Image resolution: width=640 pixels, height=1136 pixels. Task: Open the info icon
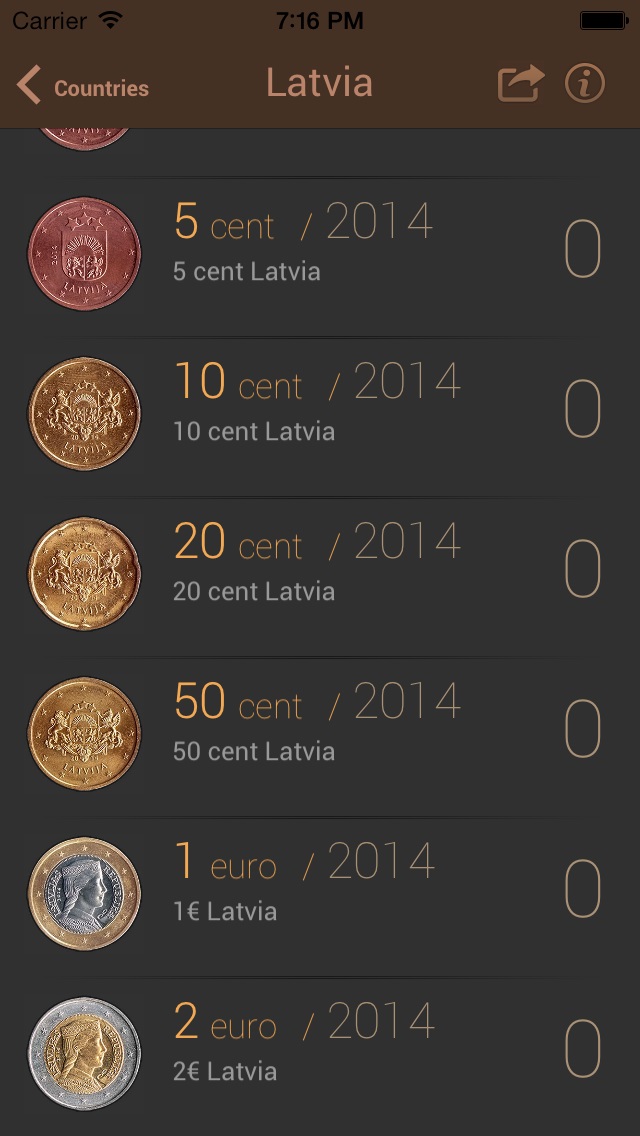(x=585, y=84)
